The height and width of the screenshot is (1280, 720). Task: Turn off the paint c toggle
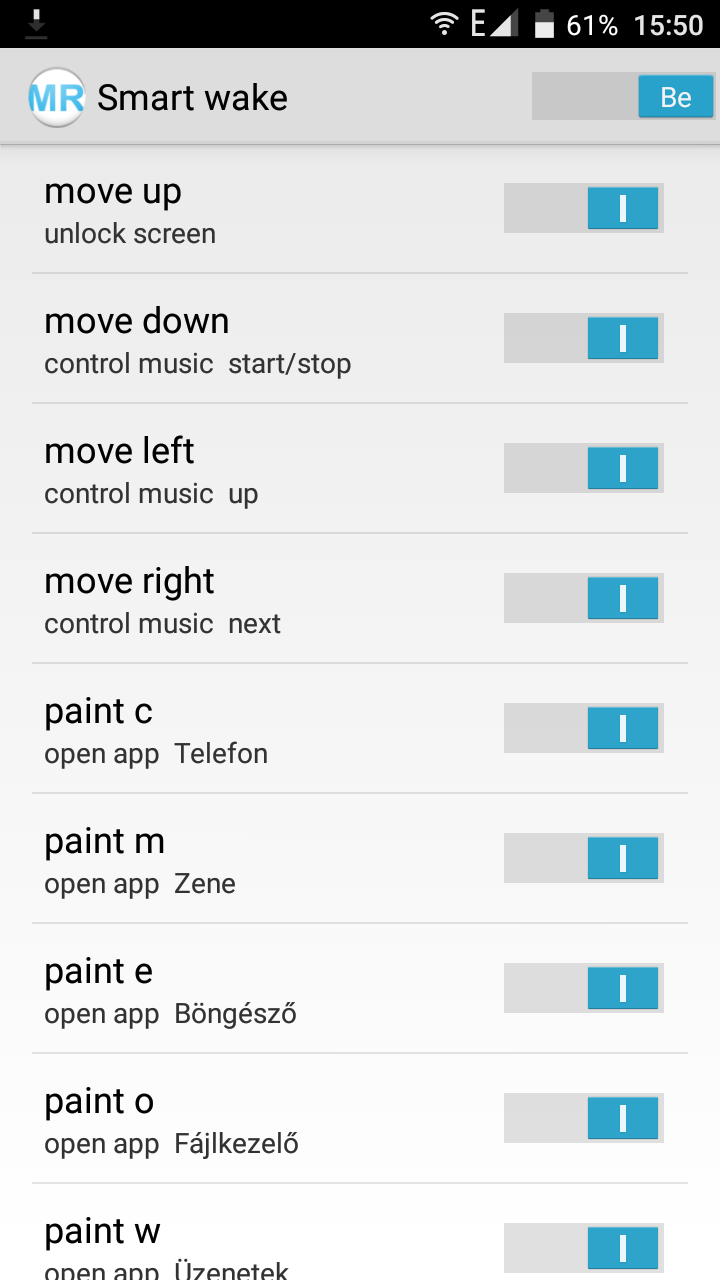pyautogui.click(x=584, y=728)
